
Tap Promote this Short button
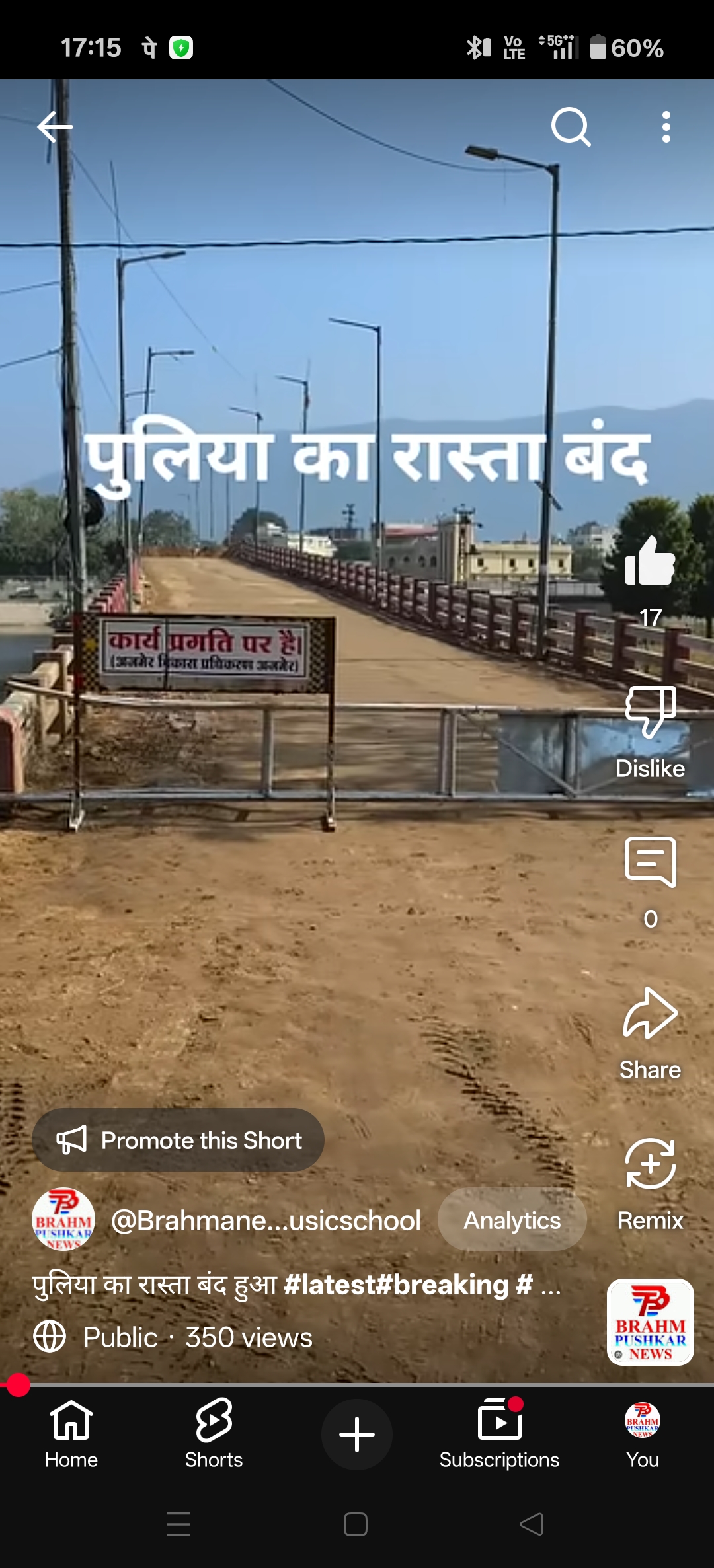coord(178,1140)
